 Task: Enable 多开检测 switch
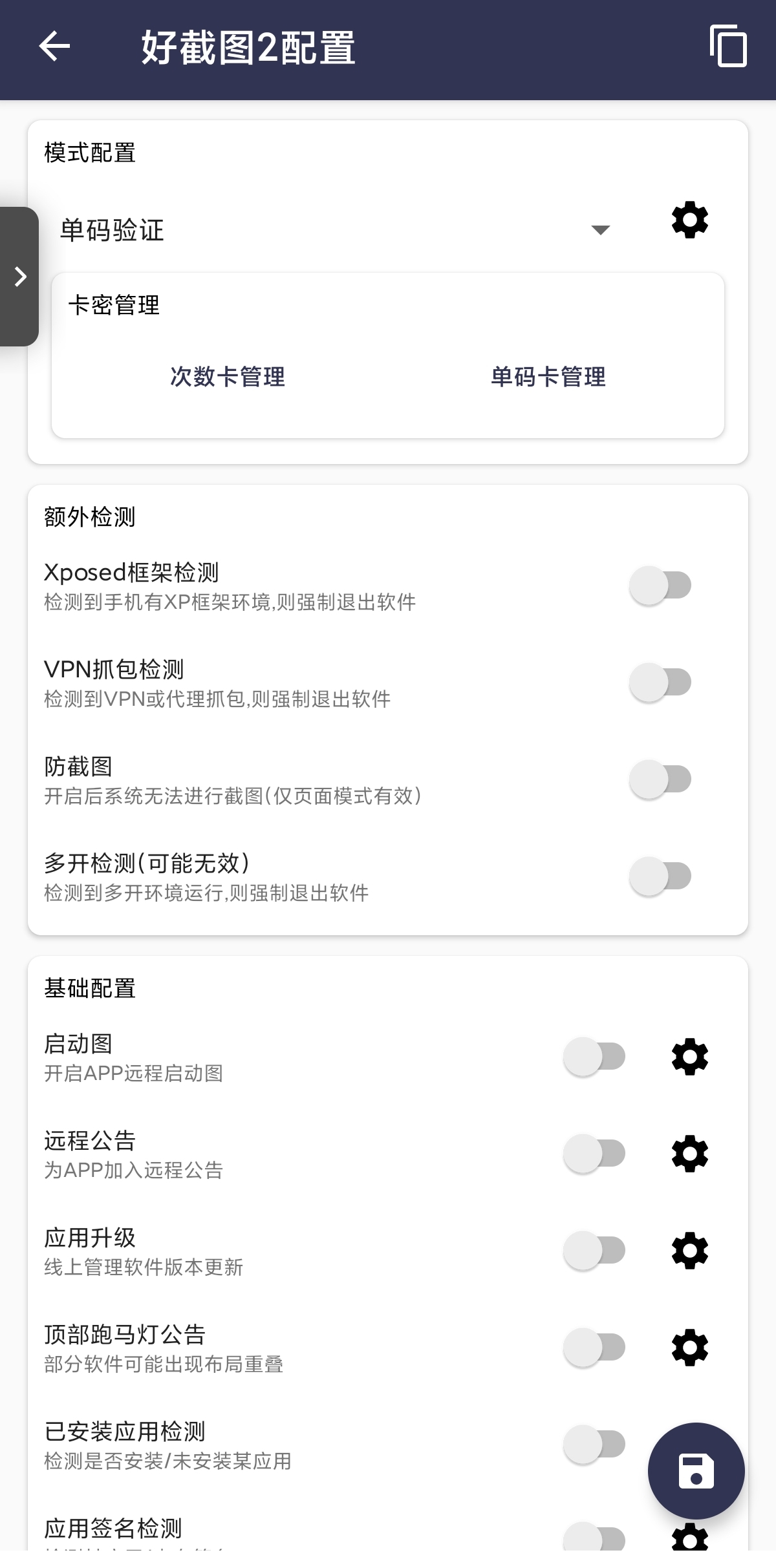click(x=660, y=876)
